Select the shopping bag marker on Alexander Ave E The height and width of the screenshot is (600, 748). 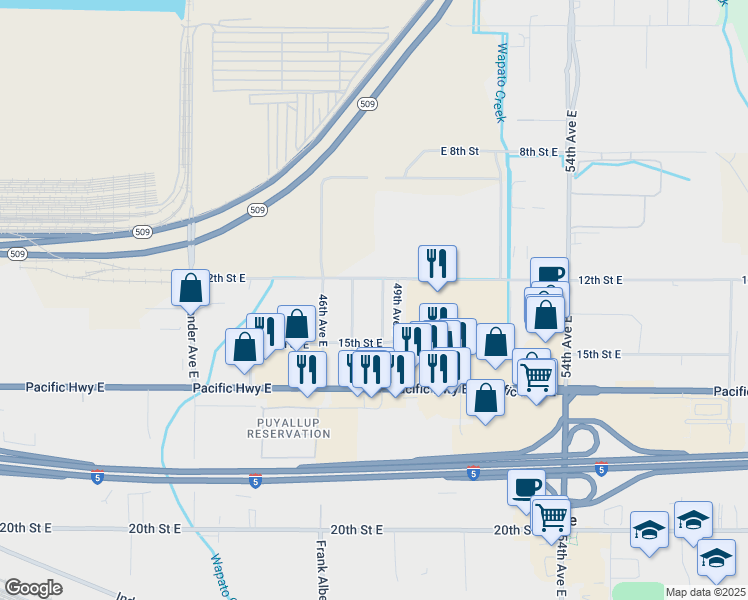coord(190,288)
